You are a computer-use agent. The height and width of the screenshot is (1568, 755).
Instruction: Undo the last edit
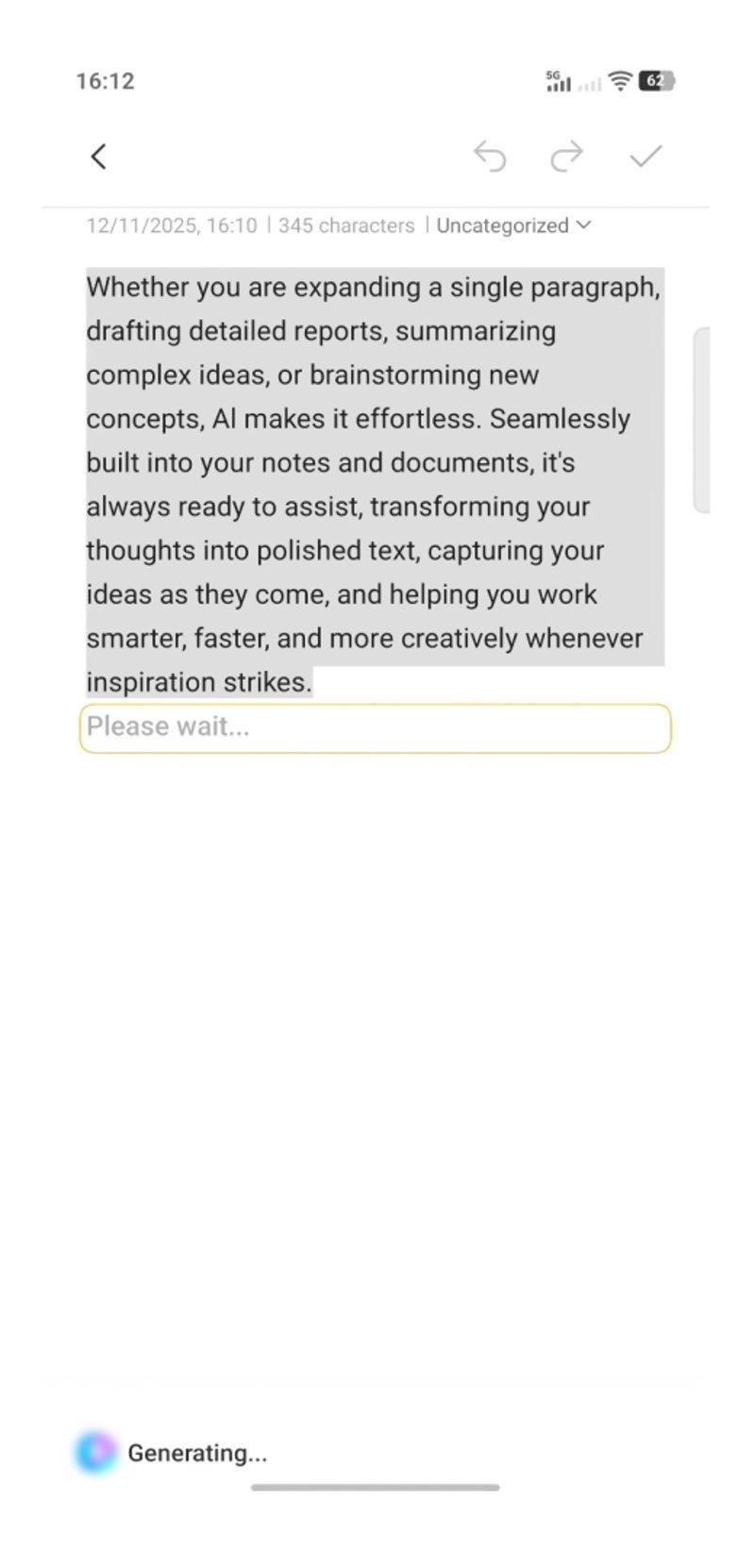tap(490, 157)
